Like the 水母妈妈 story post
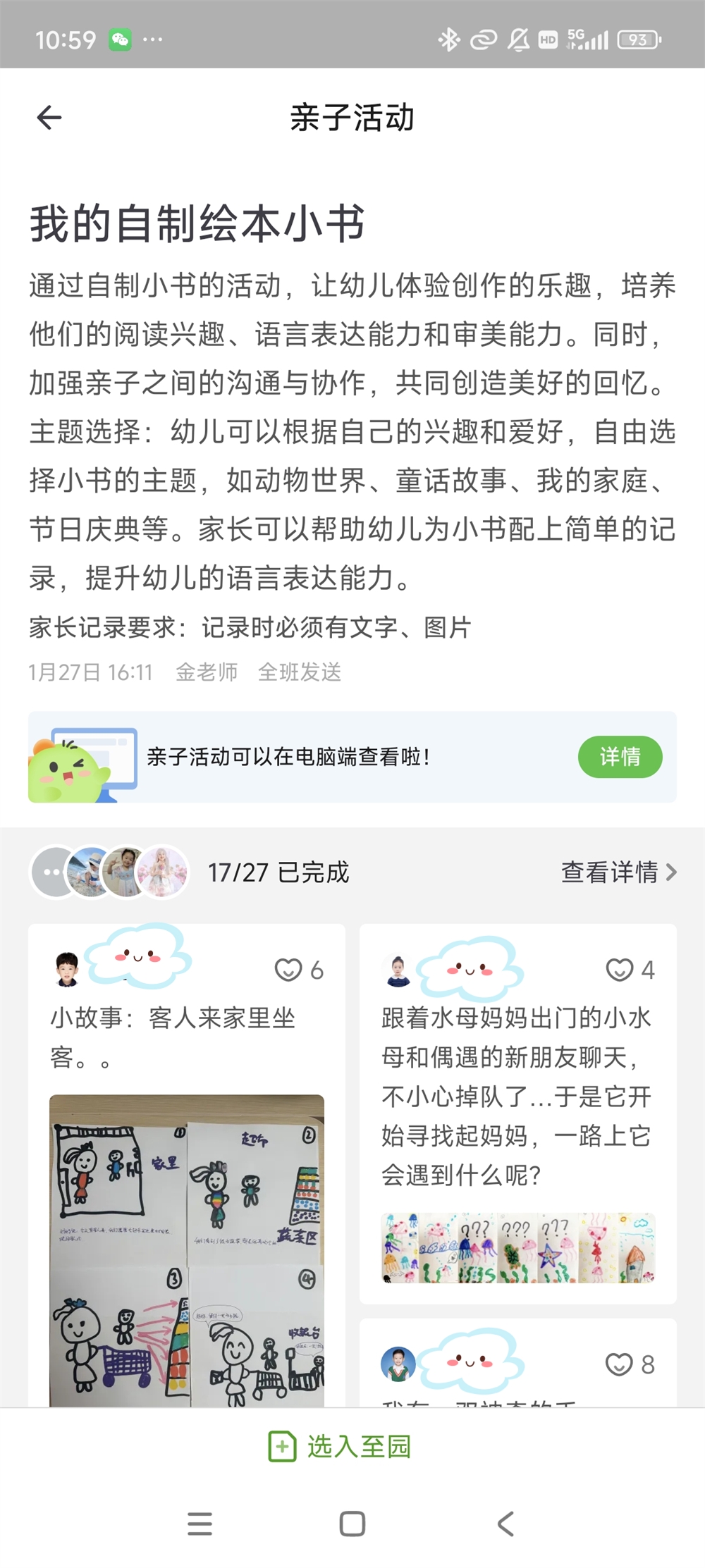The width and height of the screenshot is (705, 1568). pyautogui.click(x=620, y=970)
